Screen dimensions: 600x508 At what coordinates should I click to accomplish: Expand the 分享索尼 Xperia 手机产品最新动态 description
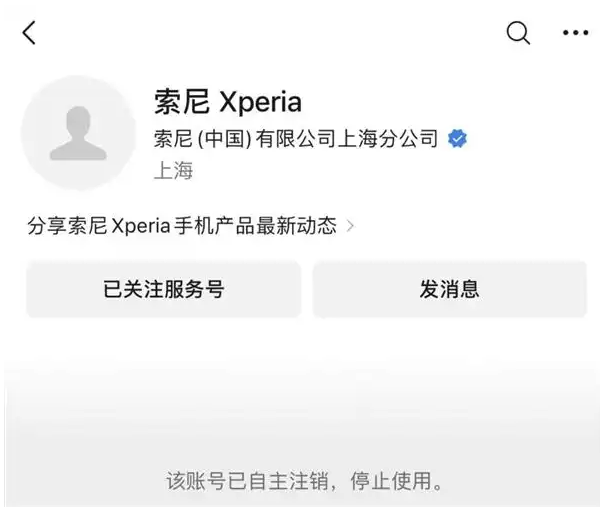click(190, 226)
